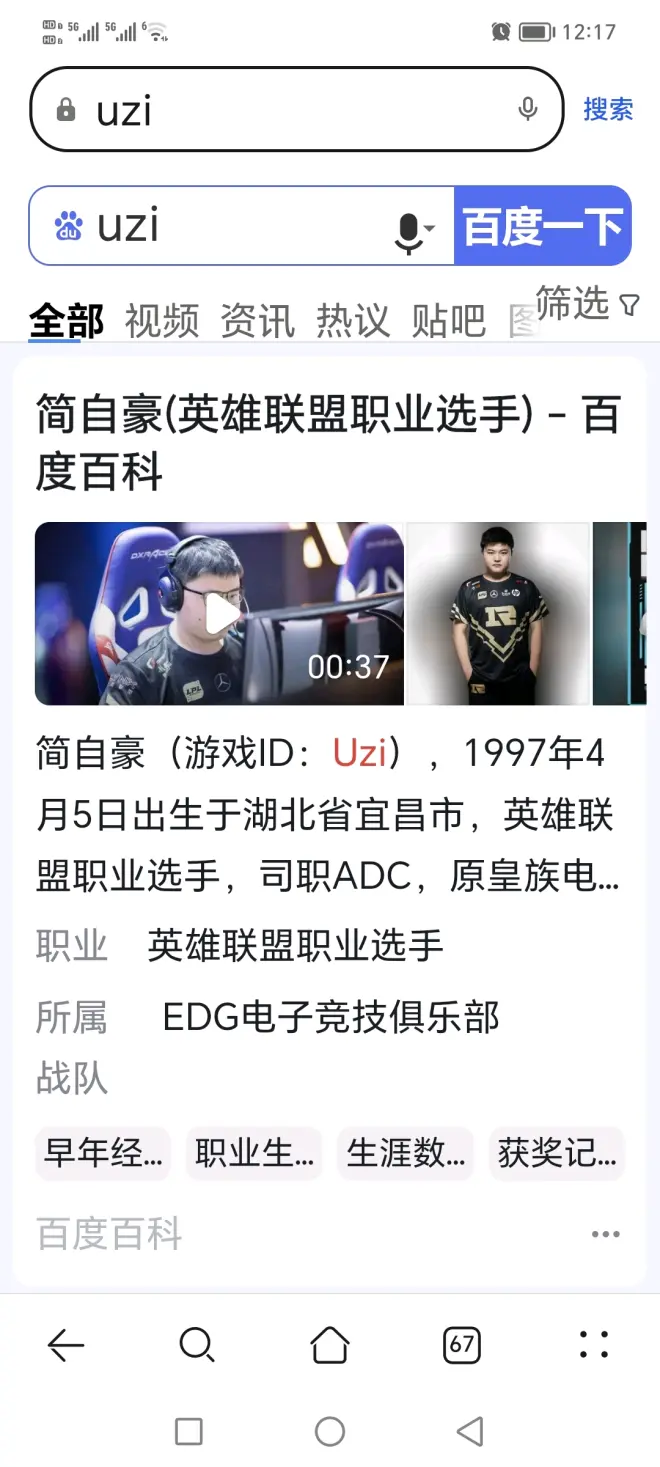This screenshot has width=660, height=1467.
Task: Tap the 百度一下 search button
Action: pos(543,226)
